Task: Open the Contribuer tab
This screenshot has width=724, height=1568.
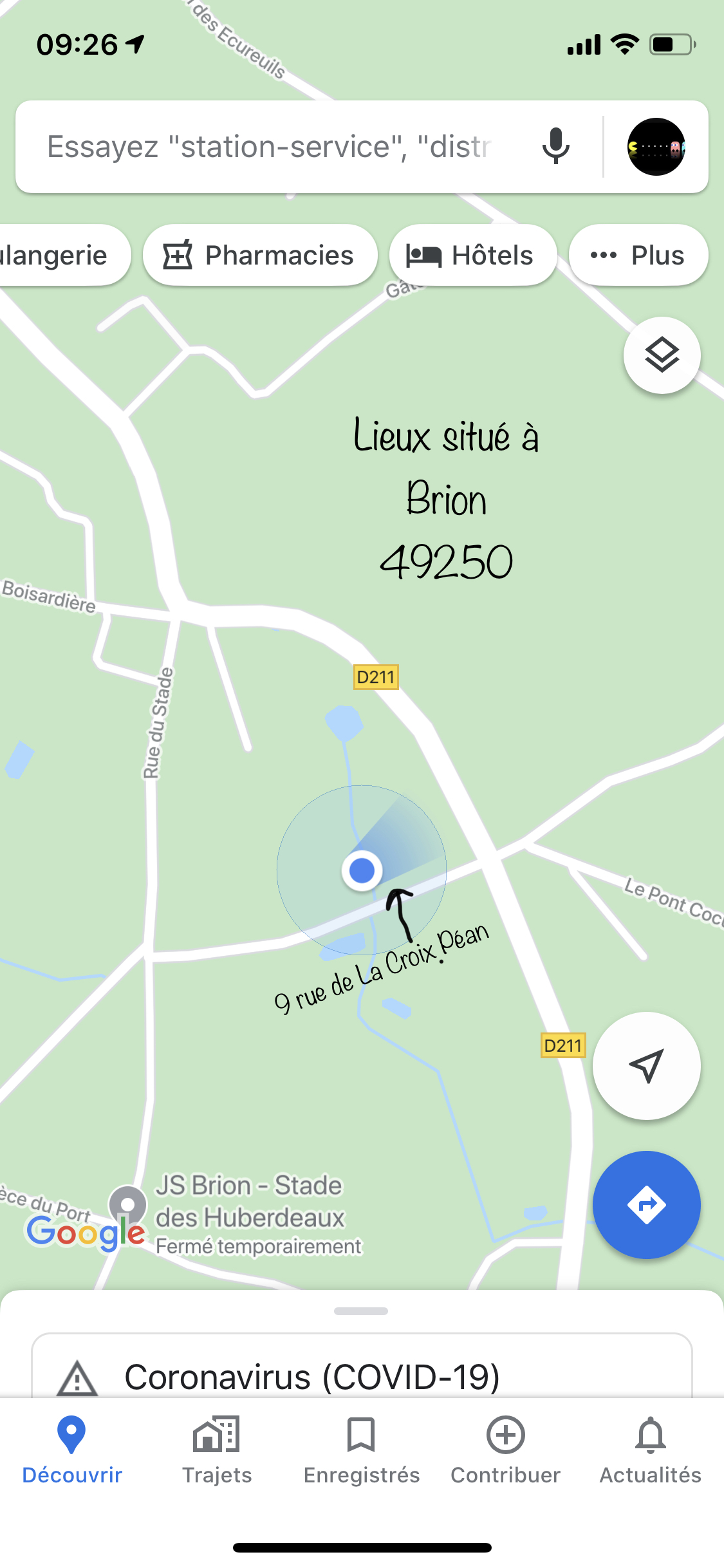Action: tap(506, 1451)
